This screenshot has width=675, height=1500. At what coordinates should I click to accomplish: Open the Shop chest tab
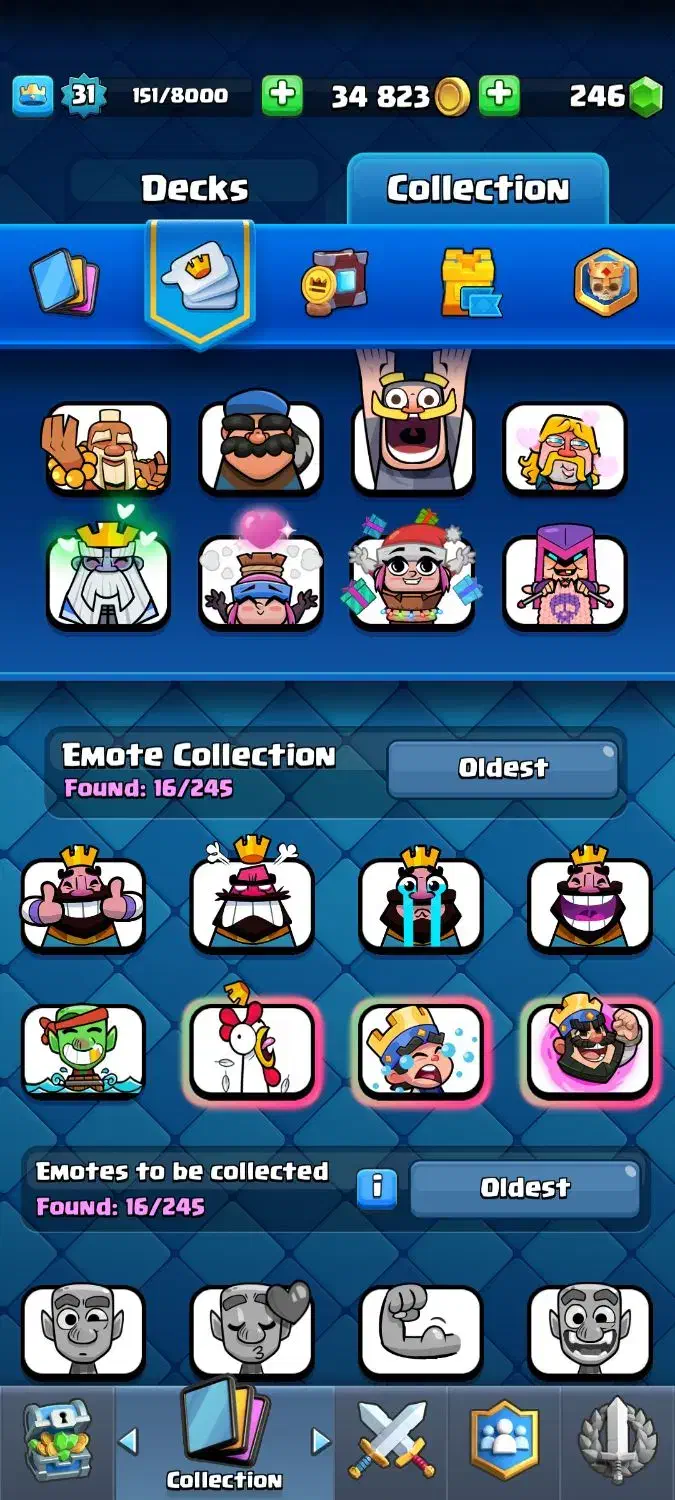56,1441
